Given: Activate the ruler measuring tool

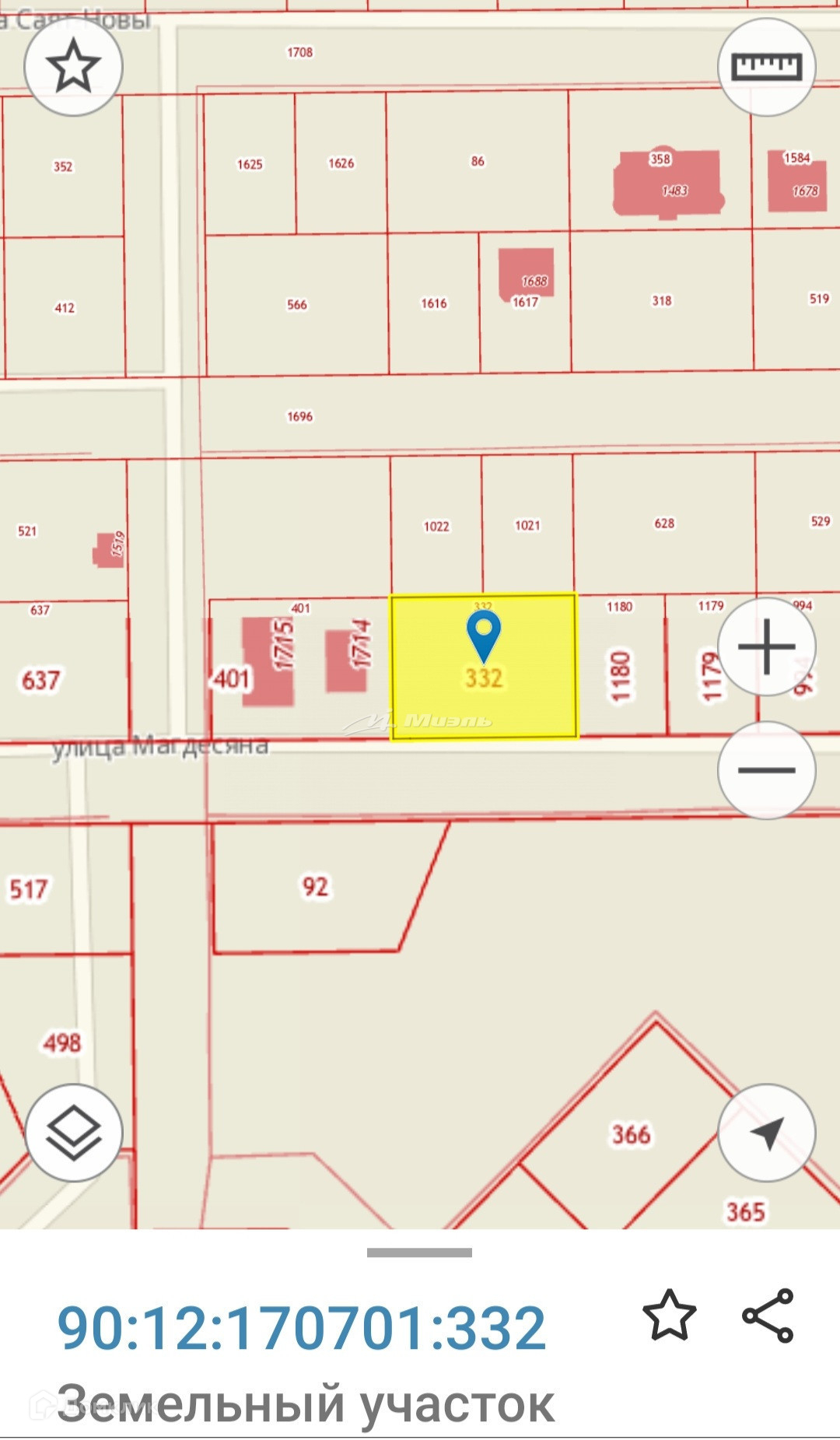Looking at the screenshot, I should click(x=766, y=67).
